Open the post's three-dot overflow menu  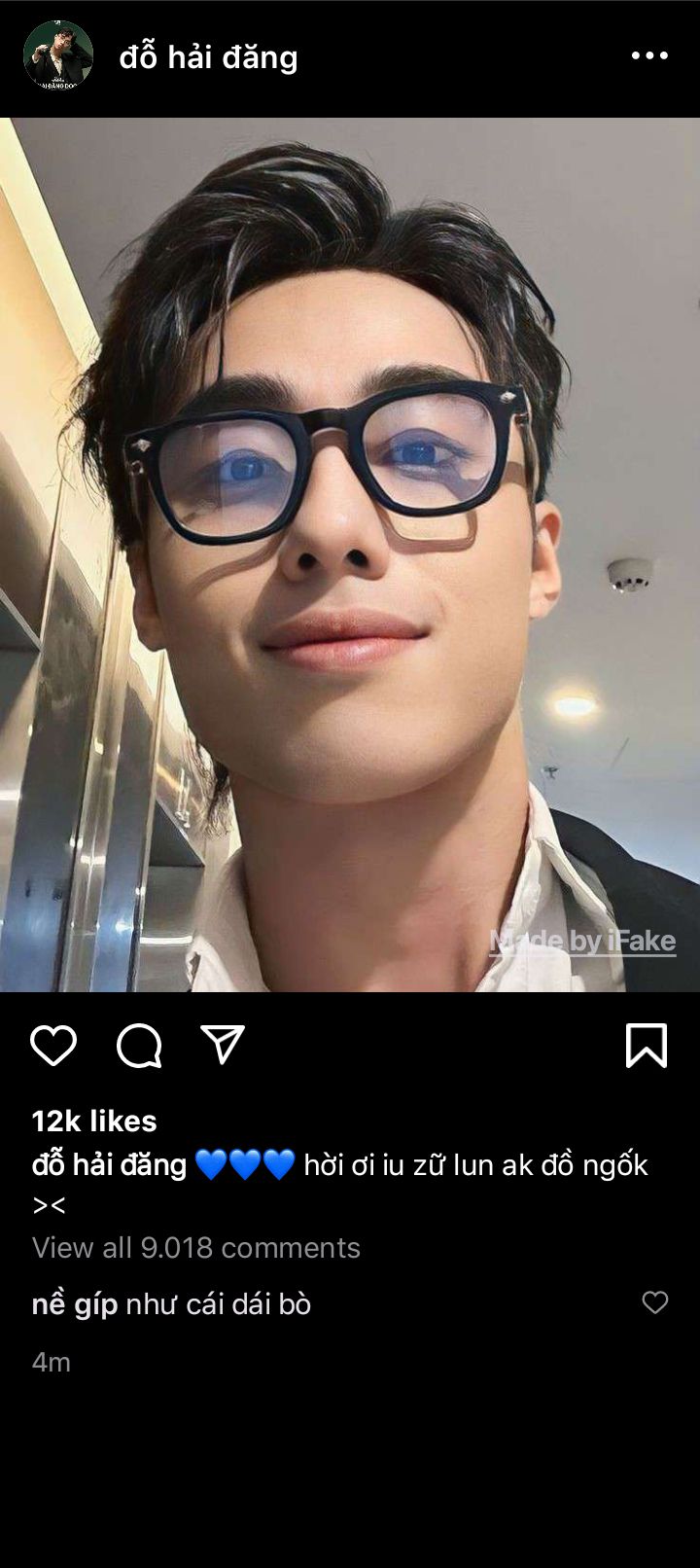[649, 56]
